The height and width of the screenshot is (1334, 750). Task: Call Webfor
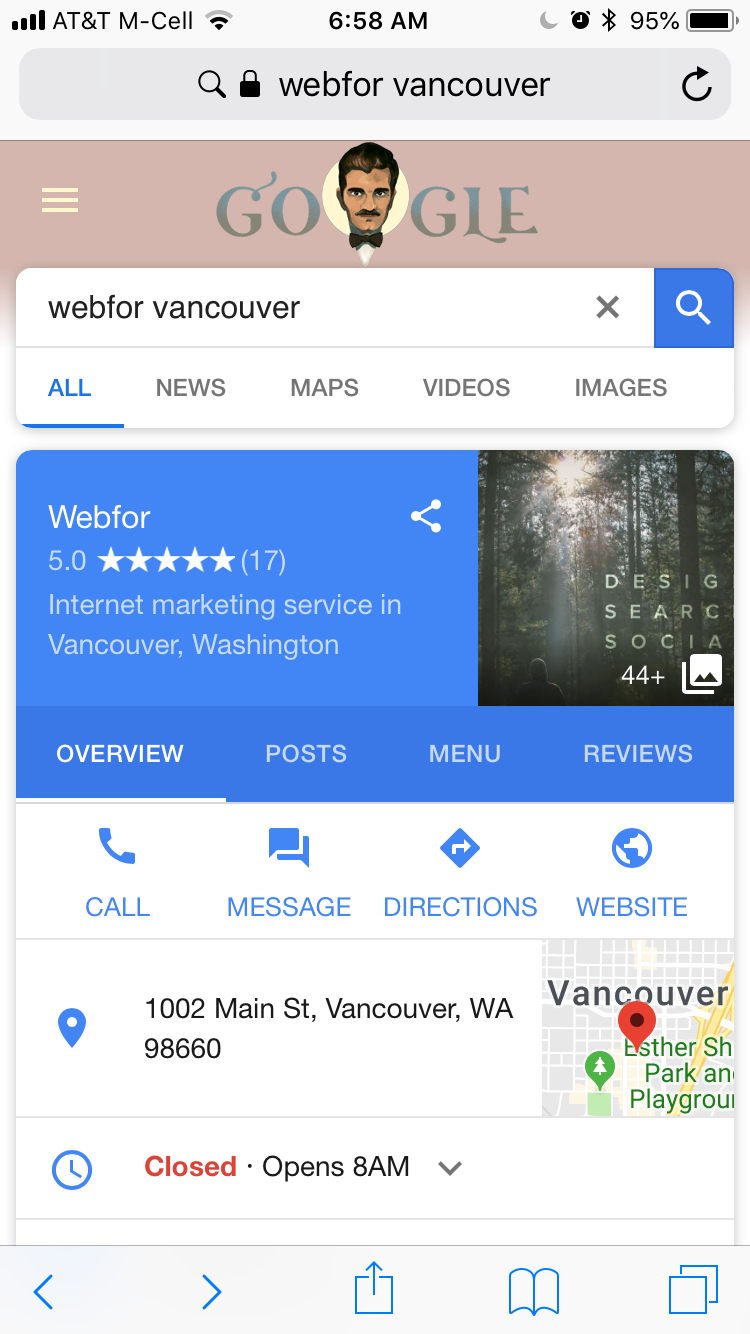point(117,873)
